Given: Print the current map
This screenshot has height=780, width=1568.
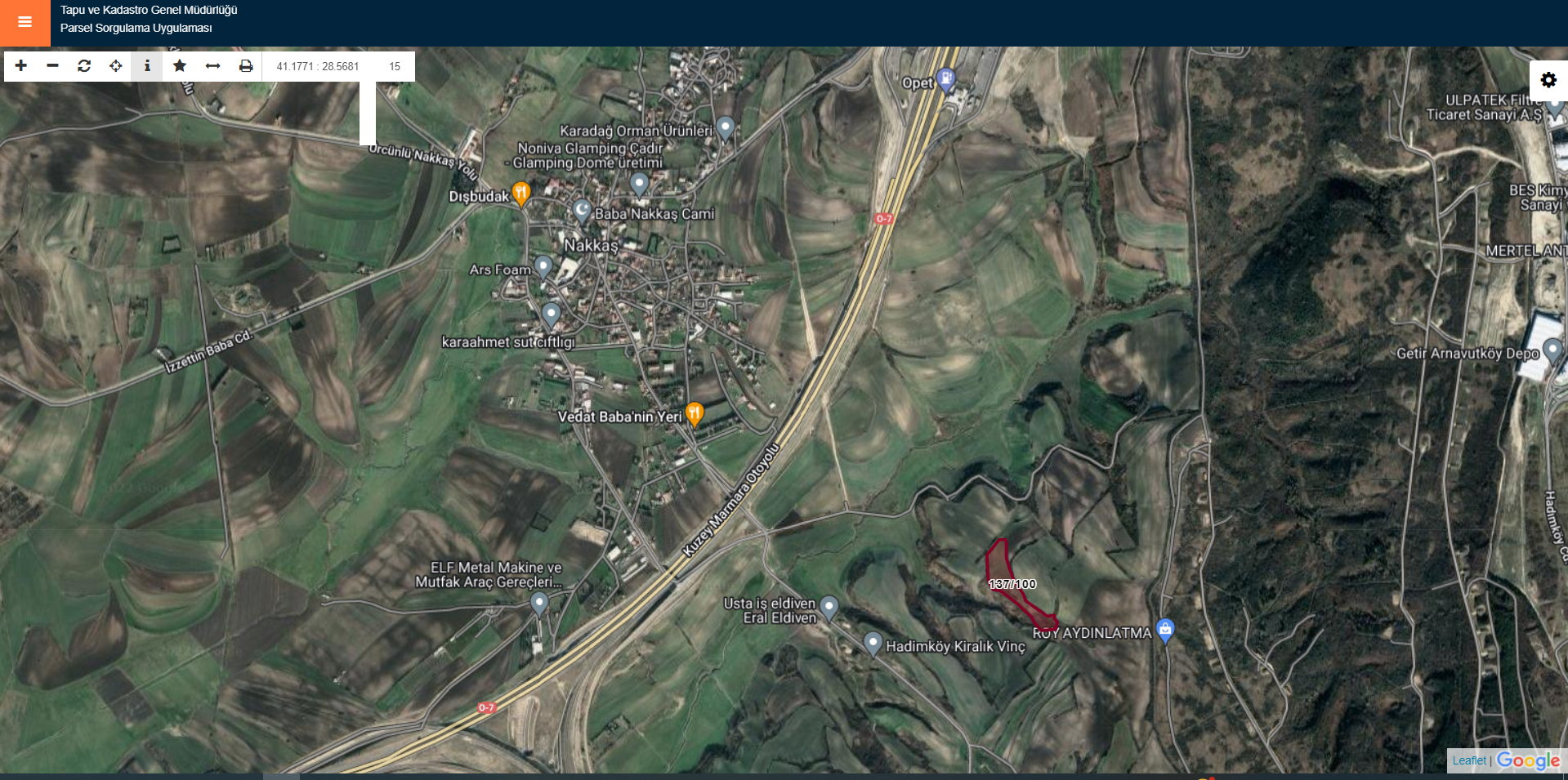Looking at the screenshot, I should pyautogui.click(x=245, y=66).
